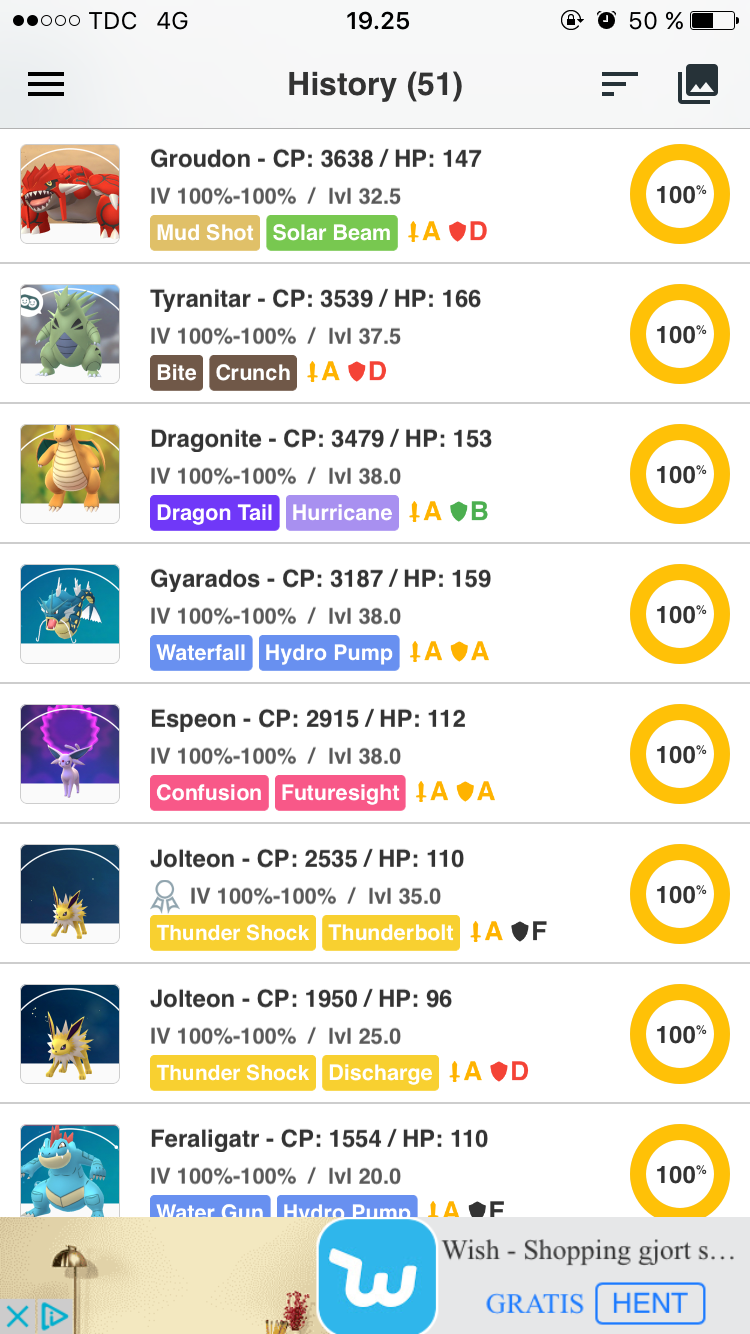Open the Groudon history entry
Viewport: 750px width, 1334px height.
375,195
